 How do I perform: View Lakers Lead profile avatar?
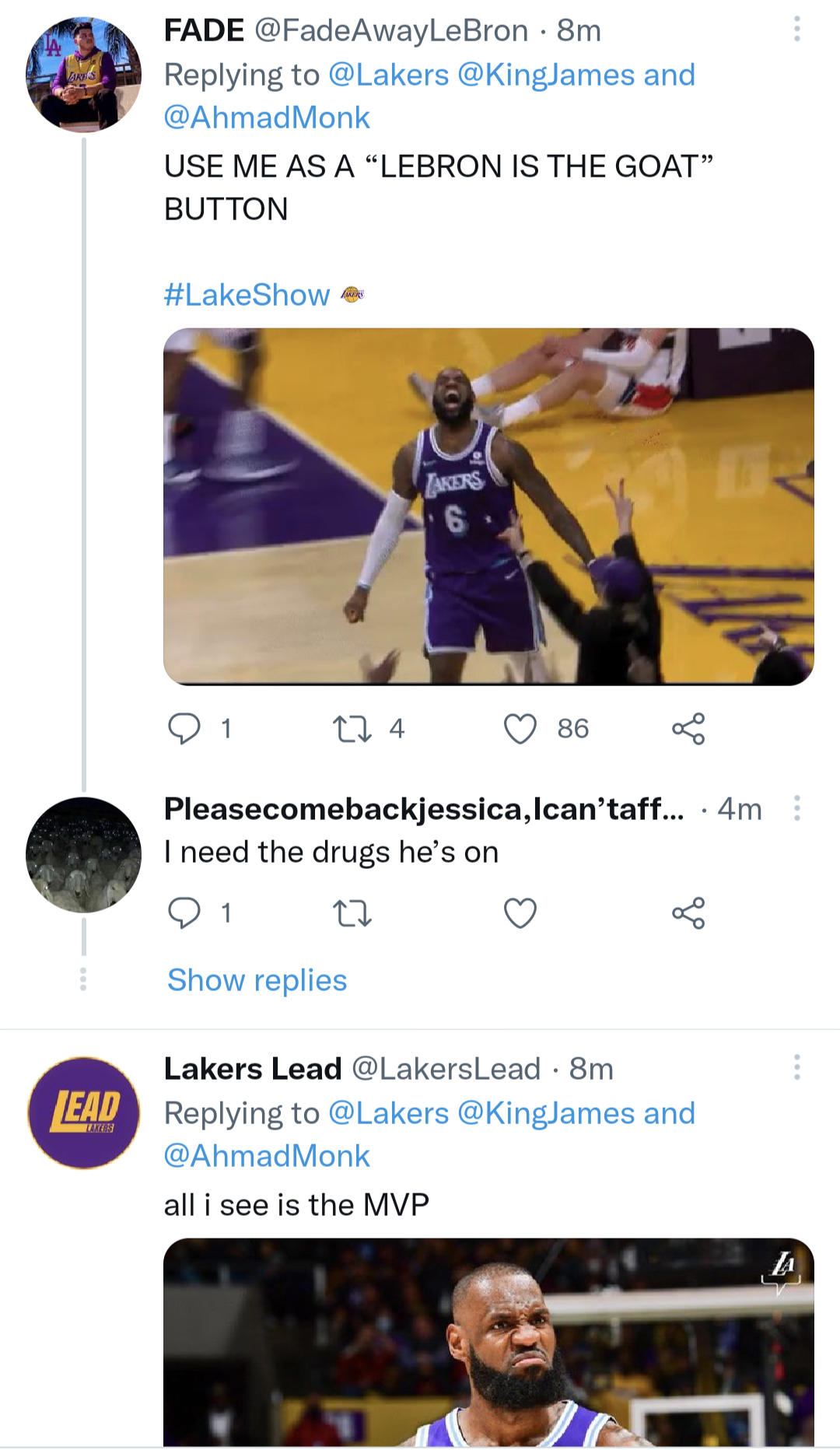point(82,1114)
